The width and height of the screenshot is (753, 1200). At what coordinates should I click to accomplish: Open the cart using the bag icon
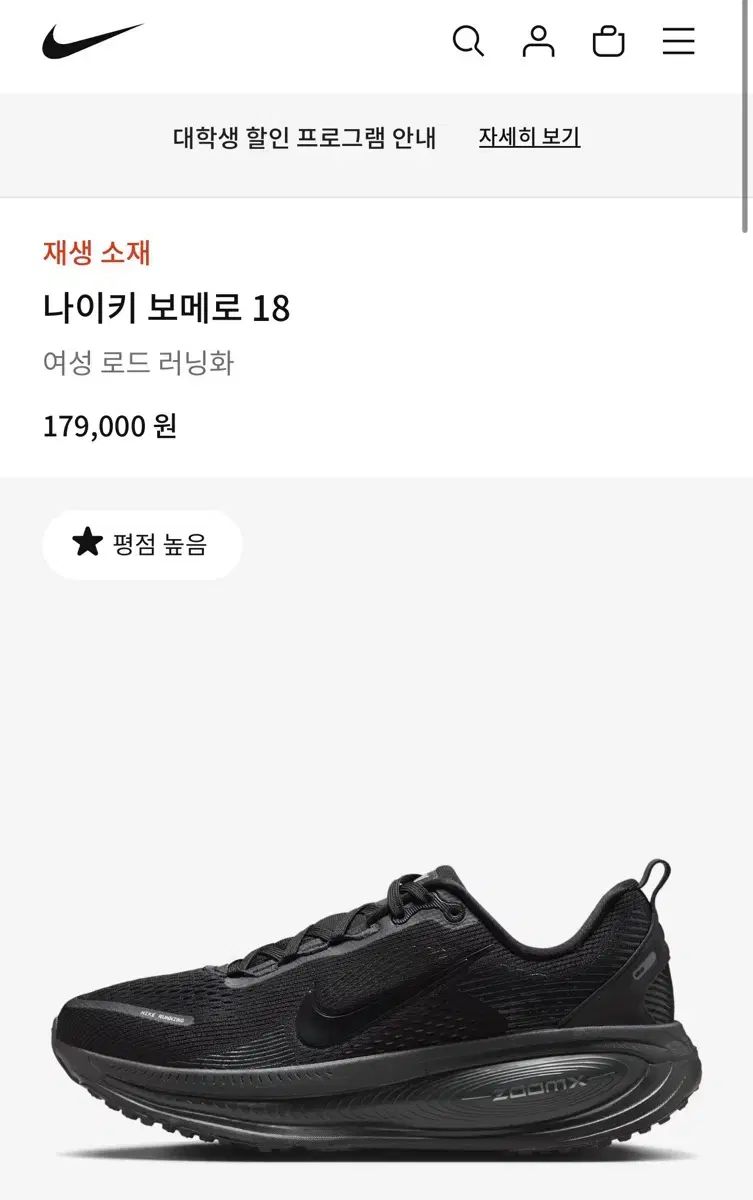[x=608, y=43]
